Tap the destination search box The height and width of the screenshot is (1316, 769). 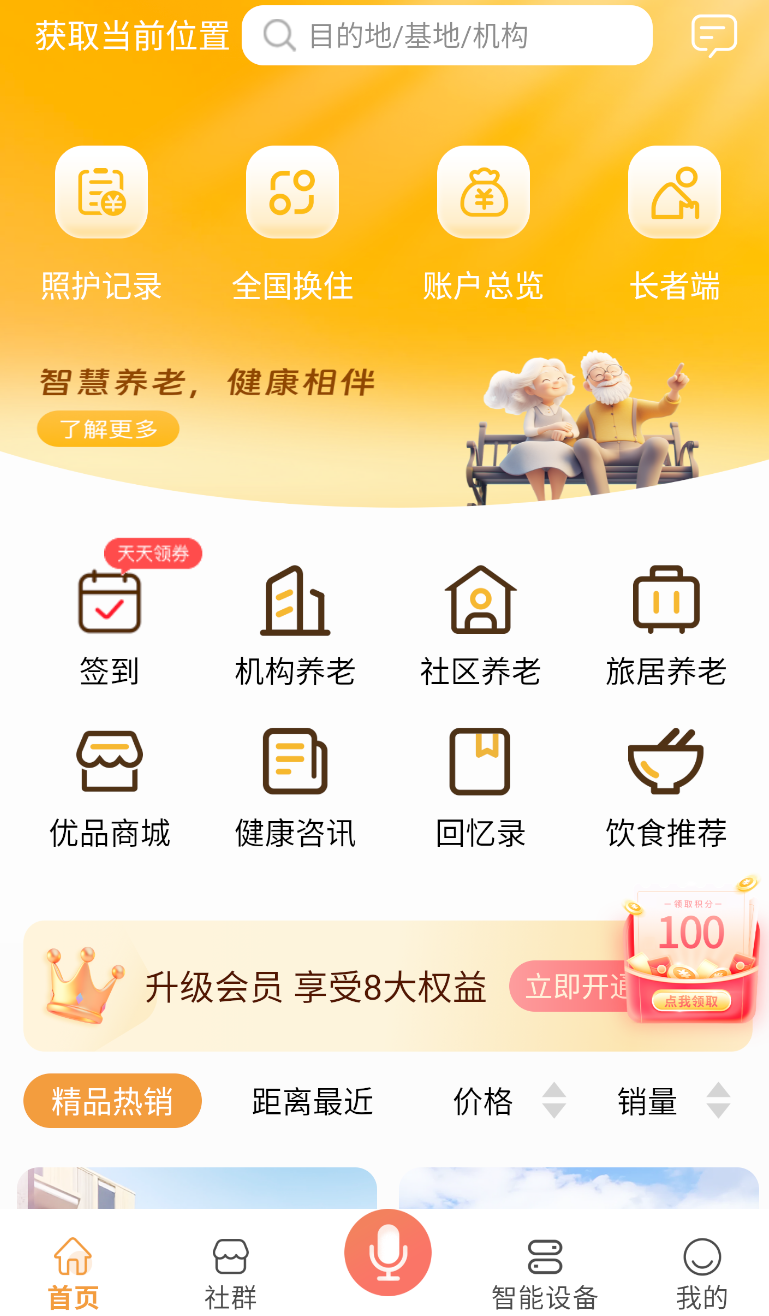click(x=447, y=36)
